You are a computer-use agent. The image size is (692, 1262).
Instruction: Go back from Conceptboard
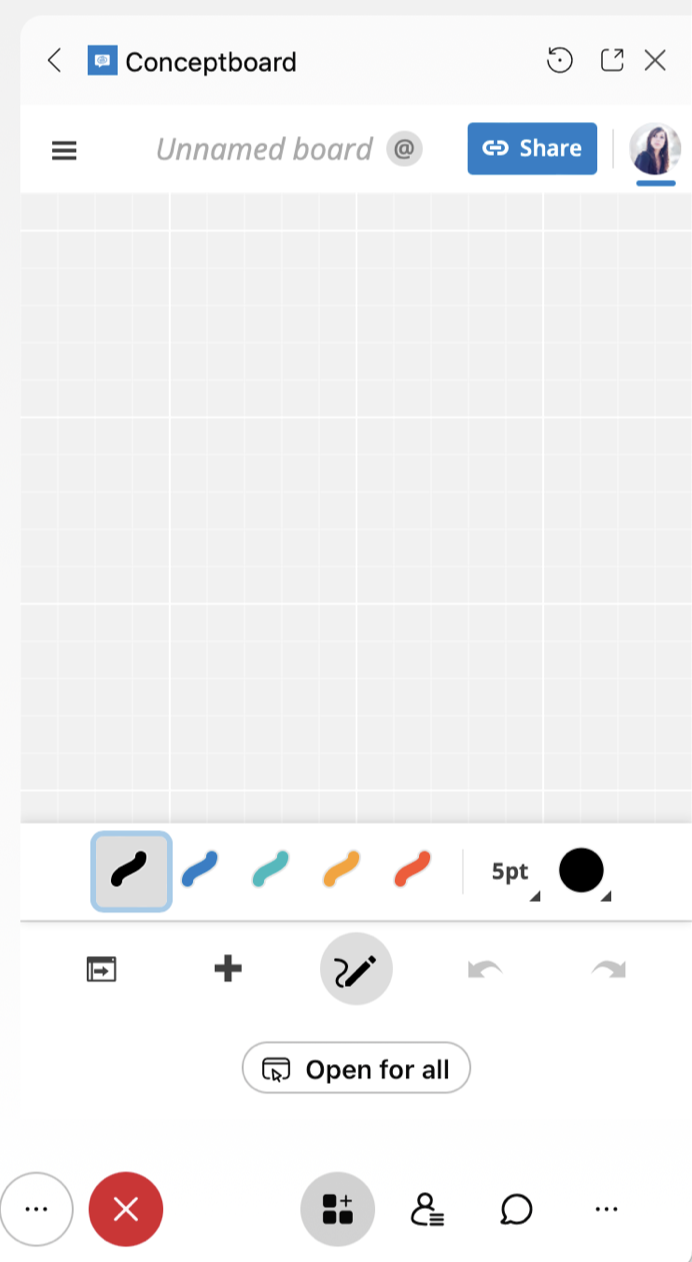click(x=54, y=61)
